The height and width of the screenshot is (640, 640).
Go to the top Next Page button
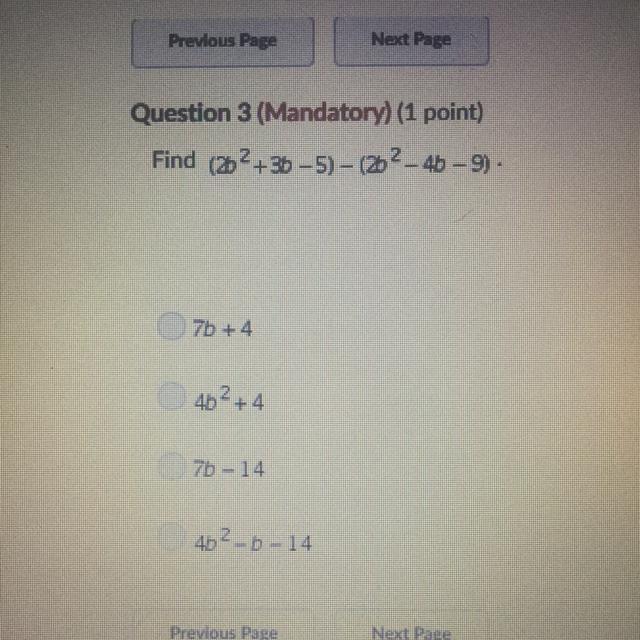pos(411,40)
